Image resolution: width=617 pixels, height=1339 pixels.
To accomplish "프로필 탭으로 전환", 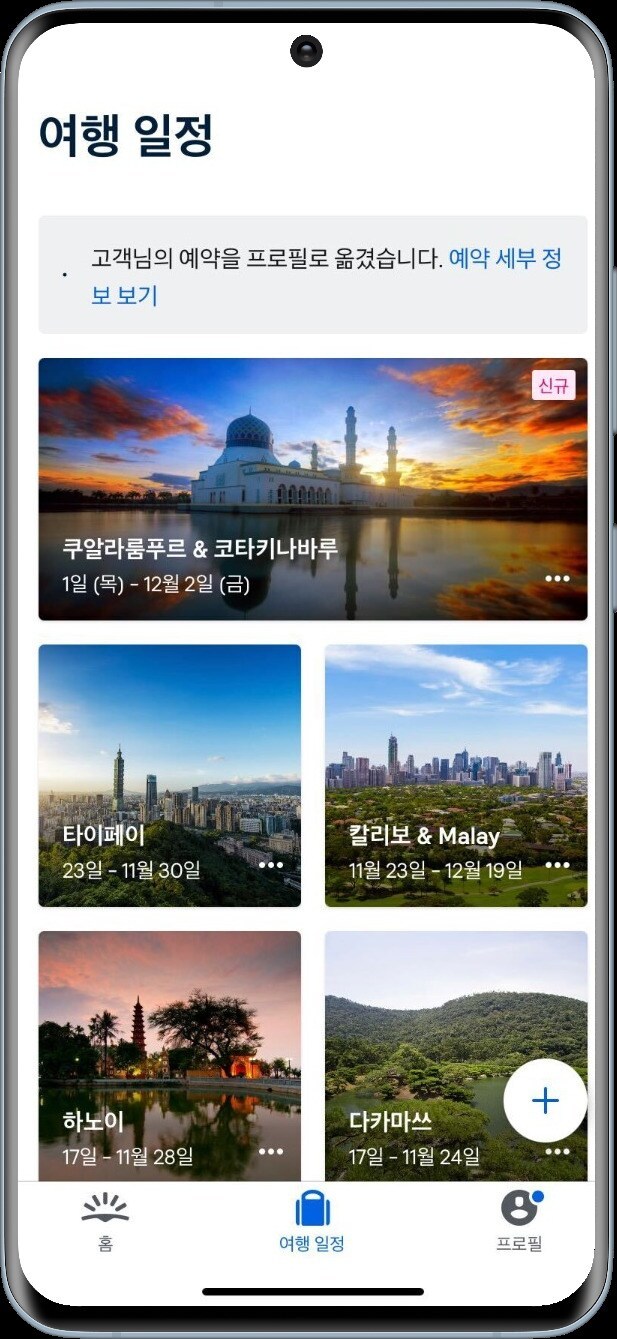I will (x=519, y=1222).
